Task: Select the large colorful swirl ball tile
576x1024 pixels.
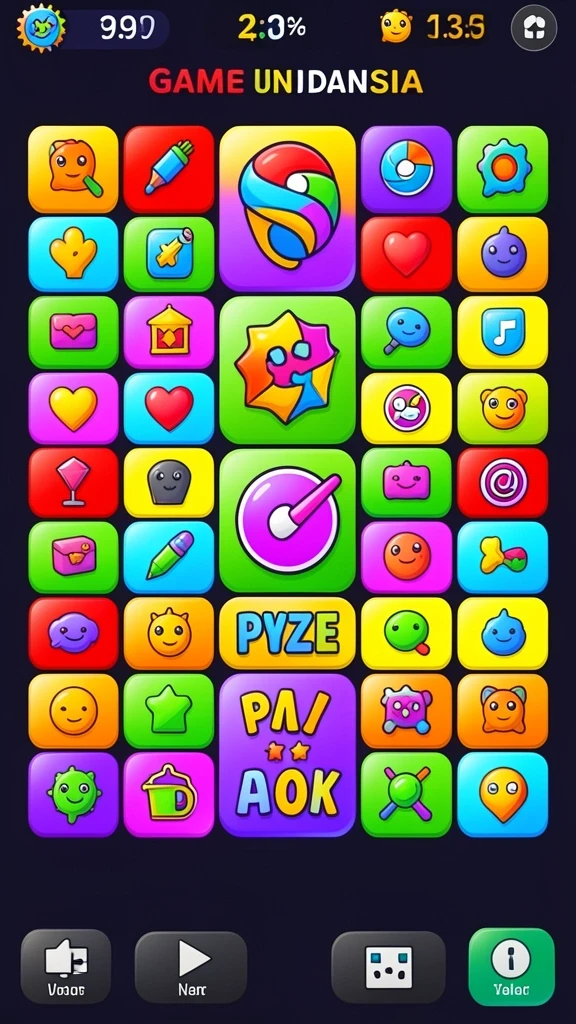Action: pos(287,208)
